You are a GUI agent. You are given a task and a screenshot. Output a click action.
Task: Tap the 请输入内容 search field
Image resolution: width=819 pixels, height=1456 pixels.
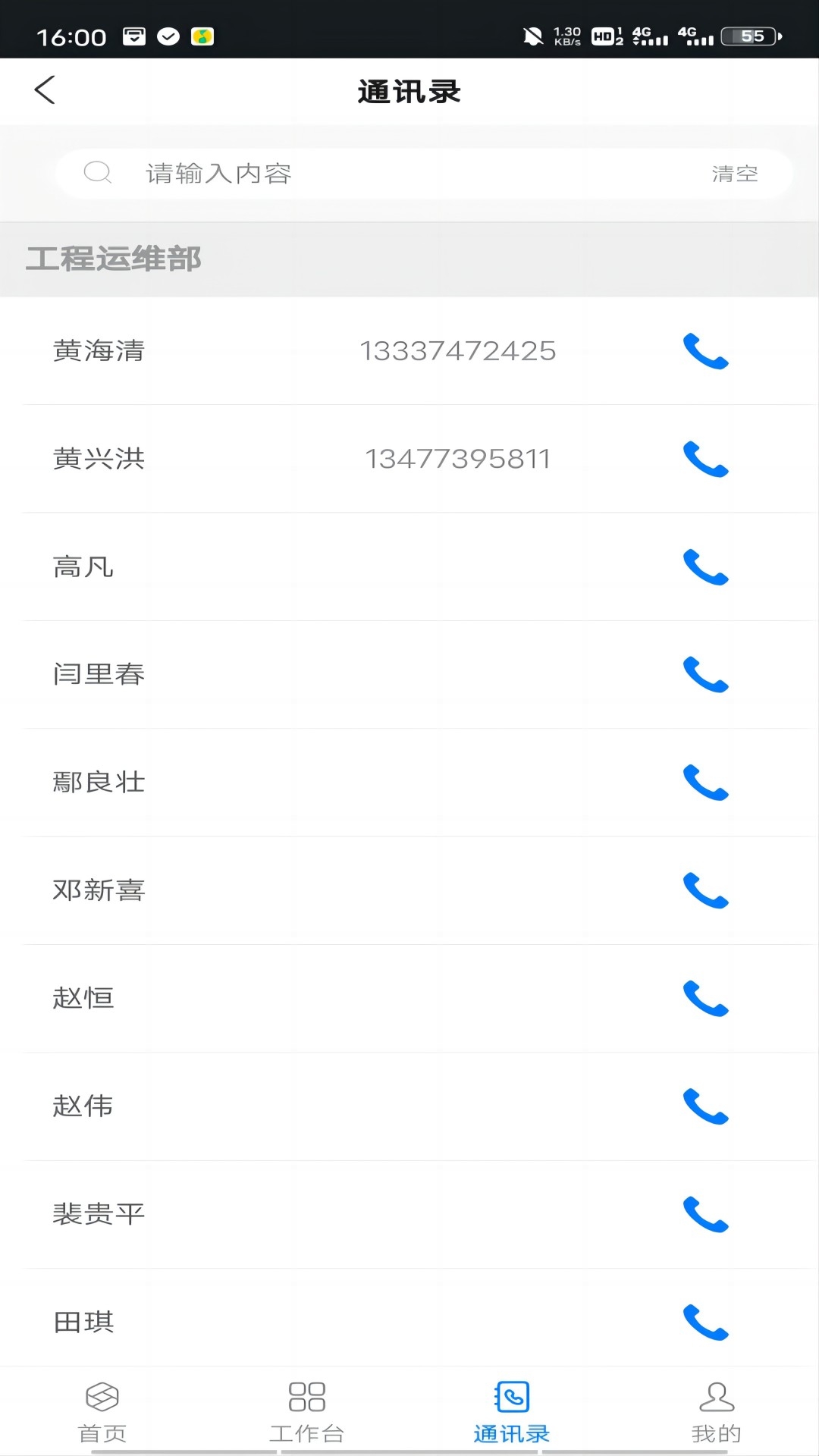coord(341,173)
